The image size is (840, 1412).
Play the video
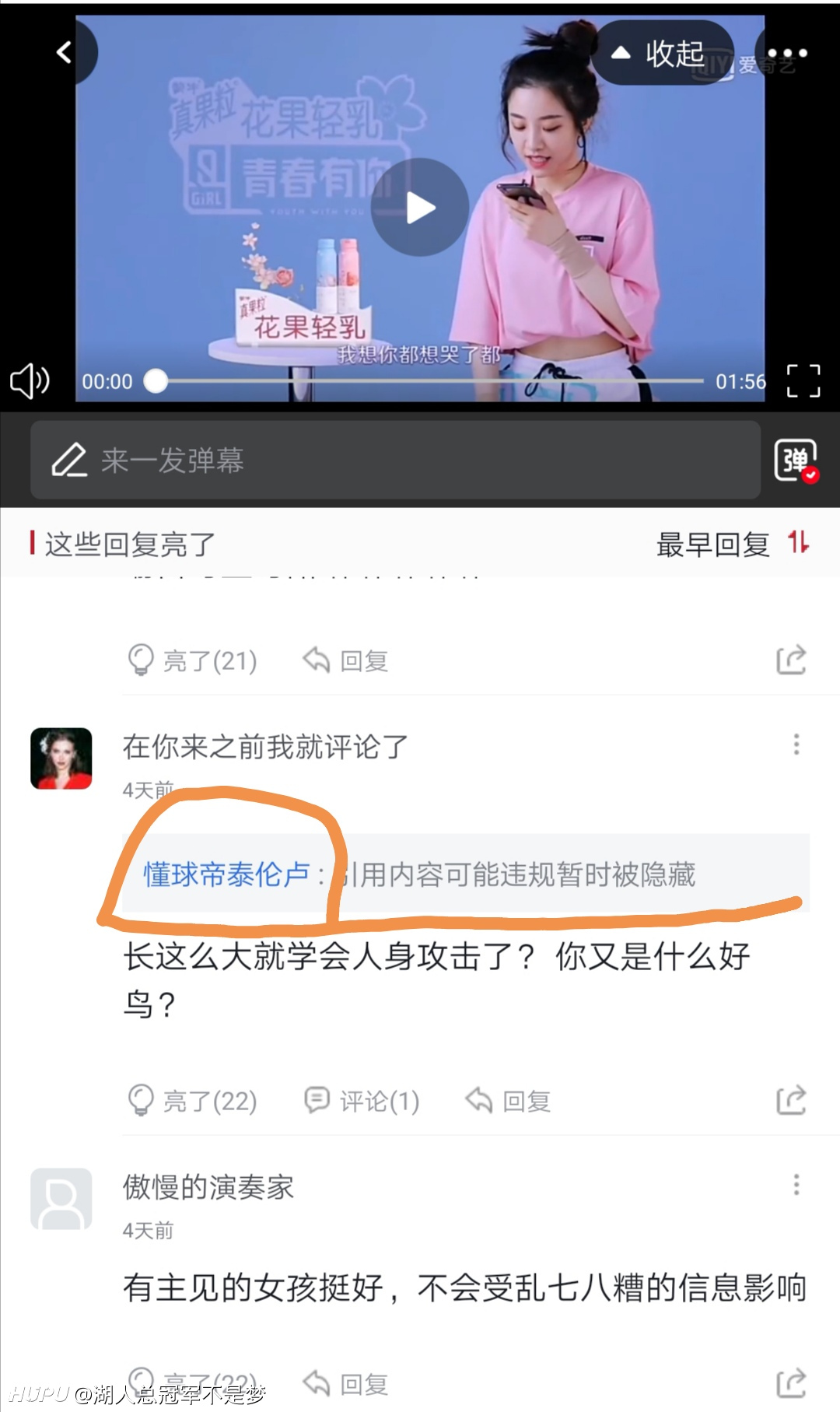point(420,208)
